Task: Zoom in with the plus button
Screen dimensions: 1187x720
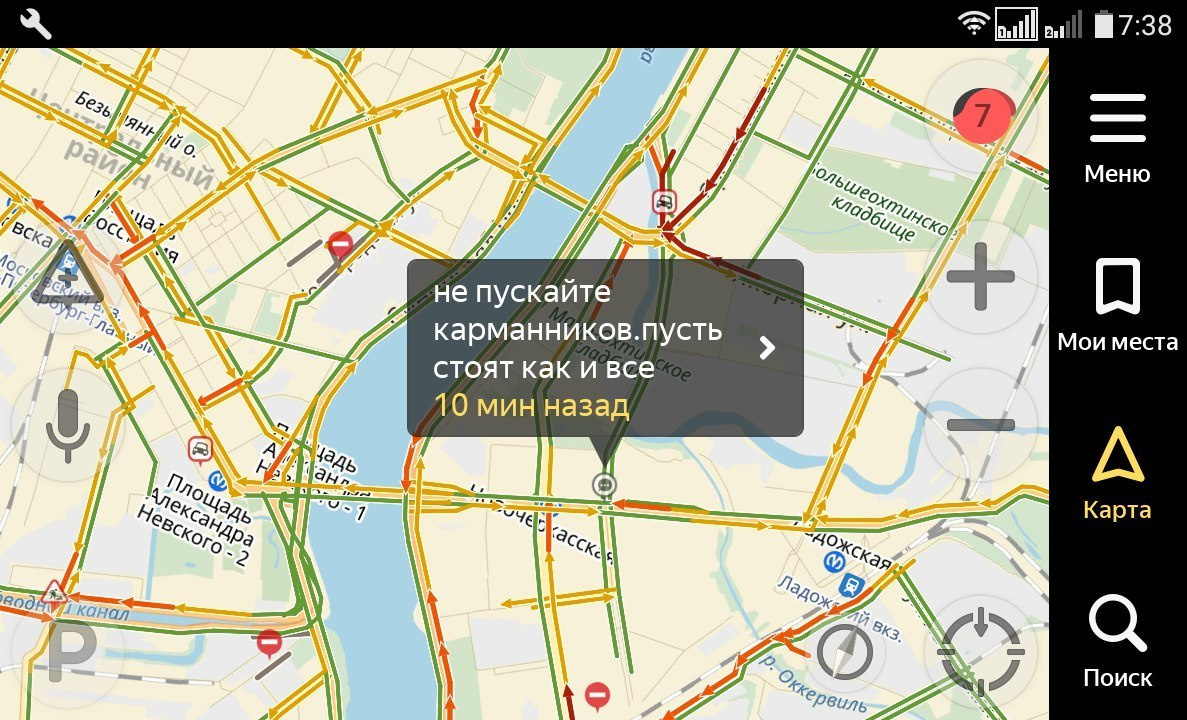Action: pos(980,277)
